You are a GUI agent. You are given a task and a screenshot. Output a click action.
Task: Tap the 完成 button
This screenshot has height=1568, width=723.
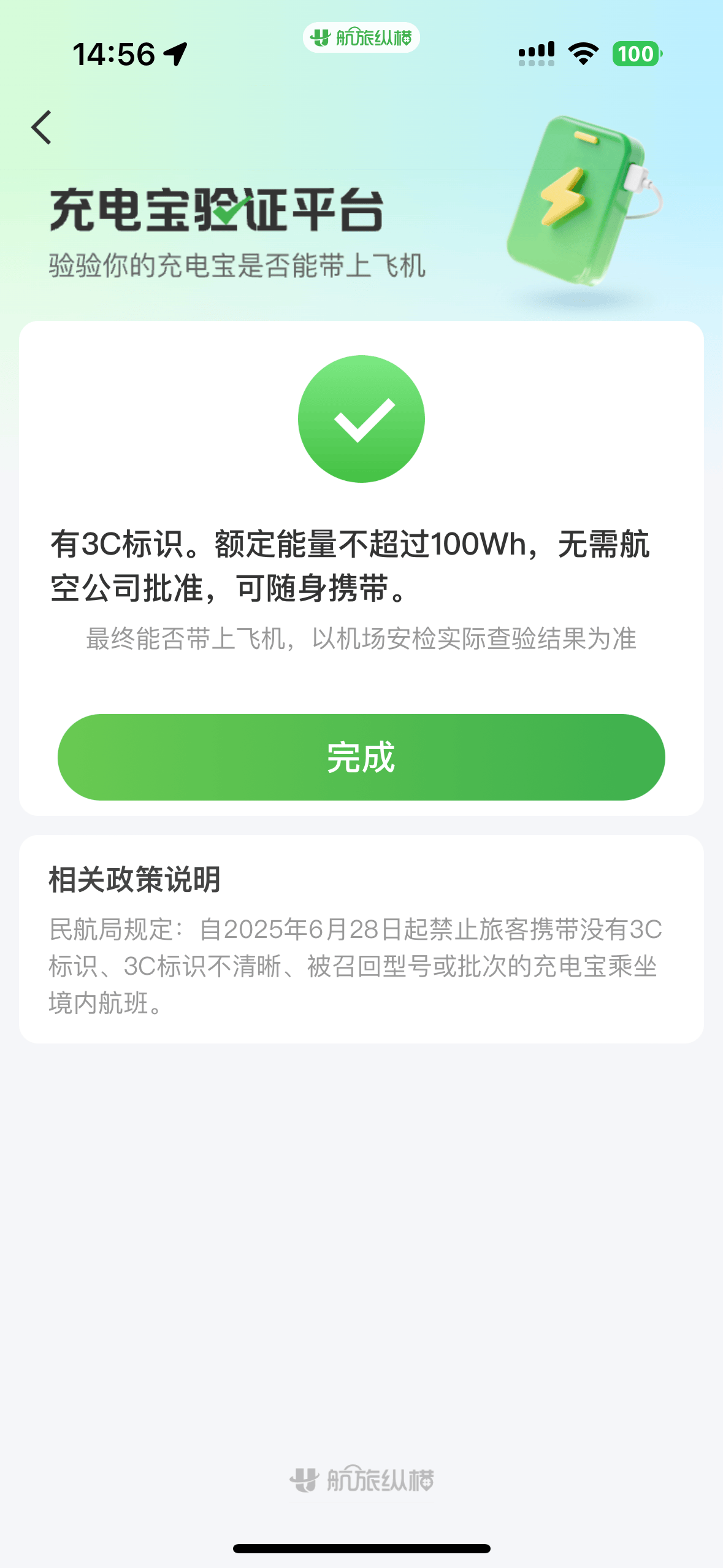[361, 757]
